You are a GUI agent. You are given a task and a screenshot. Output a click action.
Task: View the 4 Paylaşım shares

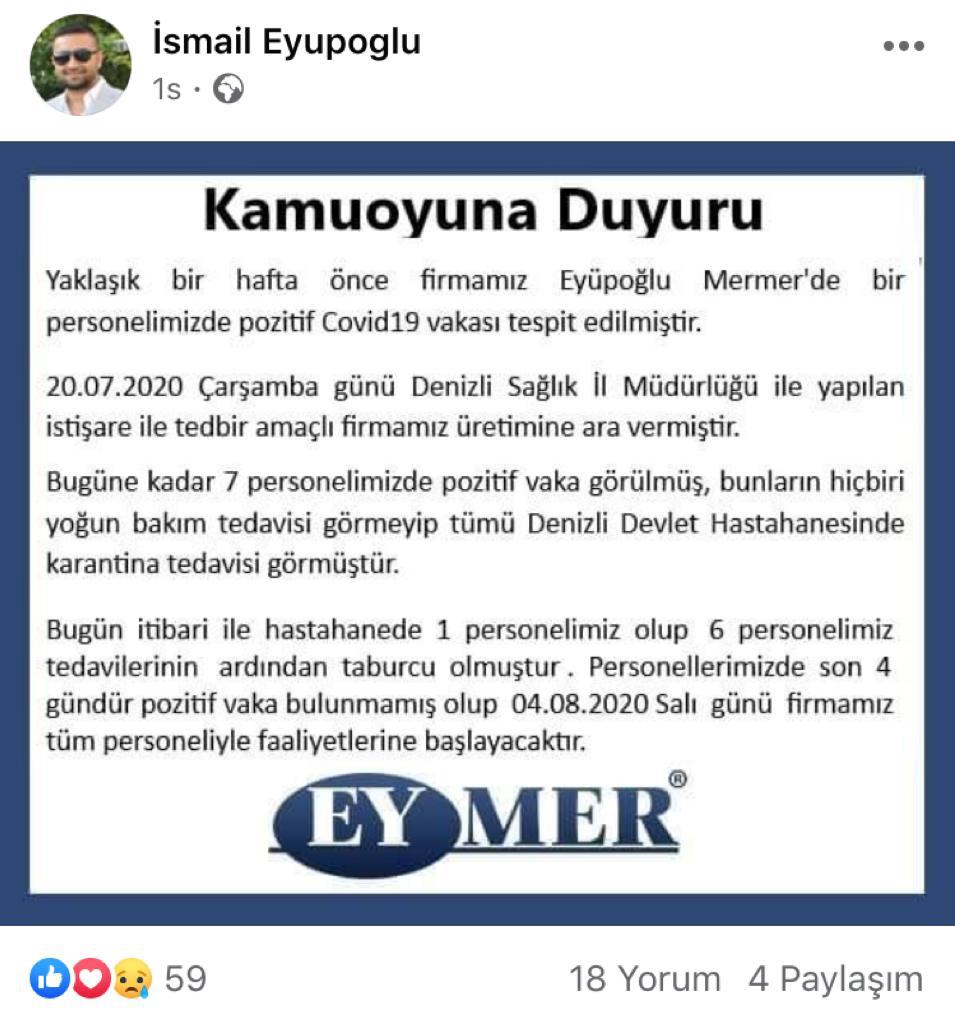(x=835, y=979)
